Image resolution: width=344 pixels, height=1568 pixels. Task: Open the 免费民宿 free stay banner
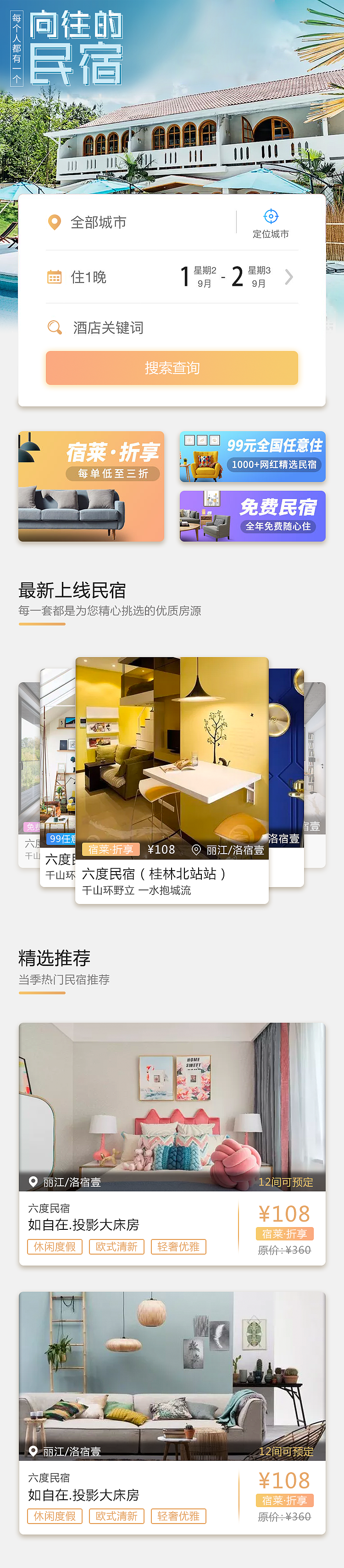tap(252, 516)
